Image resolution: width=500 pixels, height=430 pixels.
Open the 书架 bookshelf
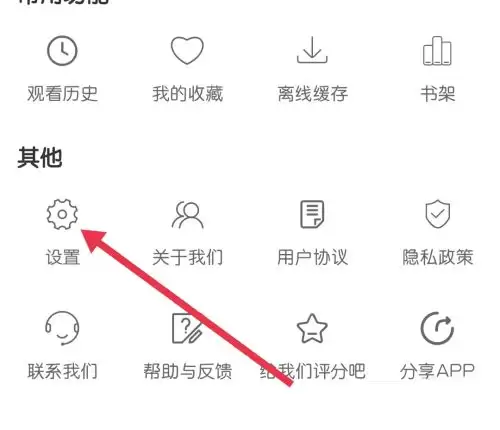(437, 69)
